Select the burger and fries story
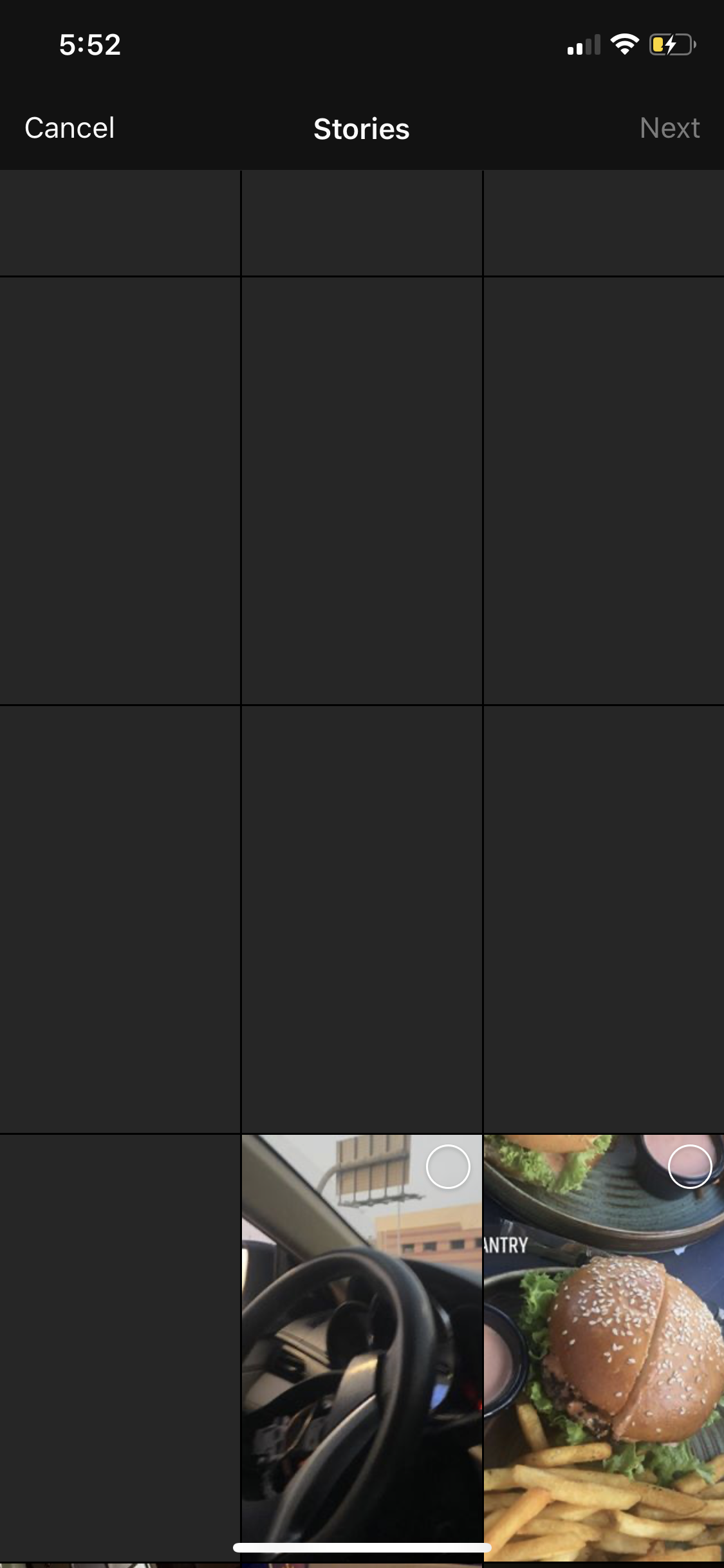The height and width of the screenshot is (1568, 724). (x=689, y=1166)
